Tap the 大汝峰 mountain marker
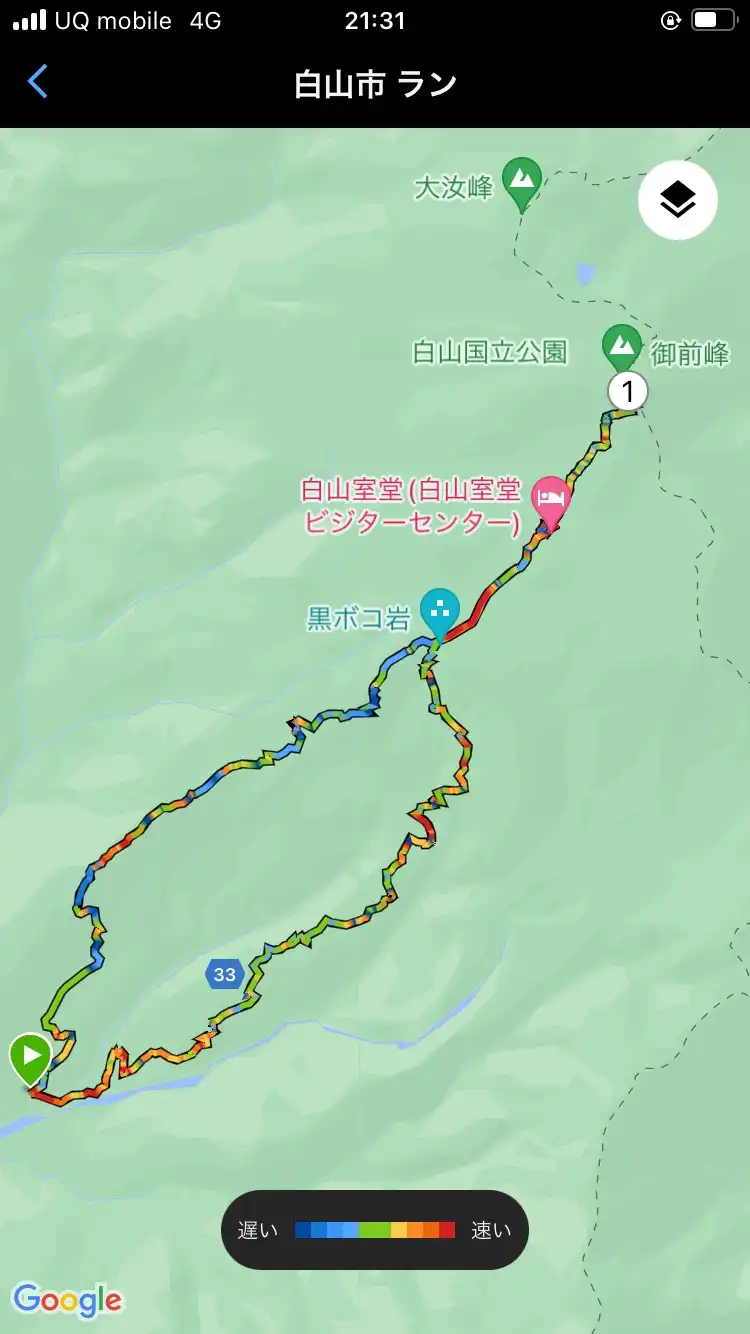The height and width of the screenshot is (1334, 750). point(521,182)
